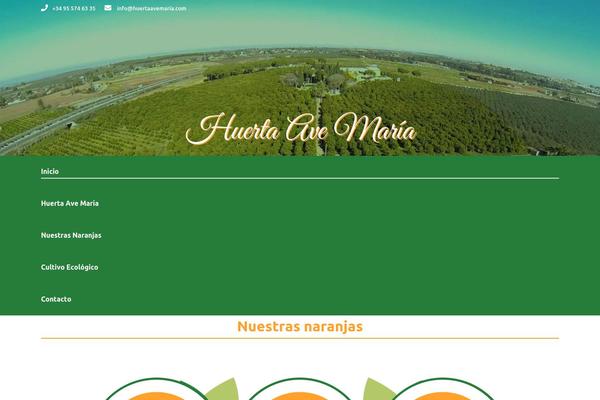Go to the Huerta Ave María page

(70, 203)
